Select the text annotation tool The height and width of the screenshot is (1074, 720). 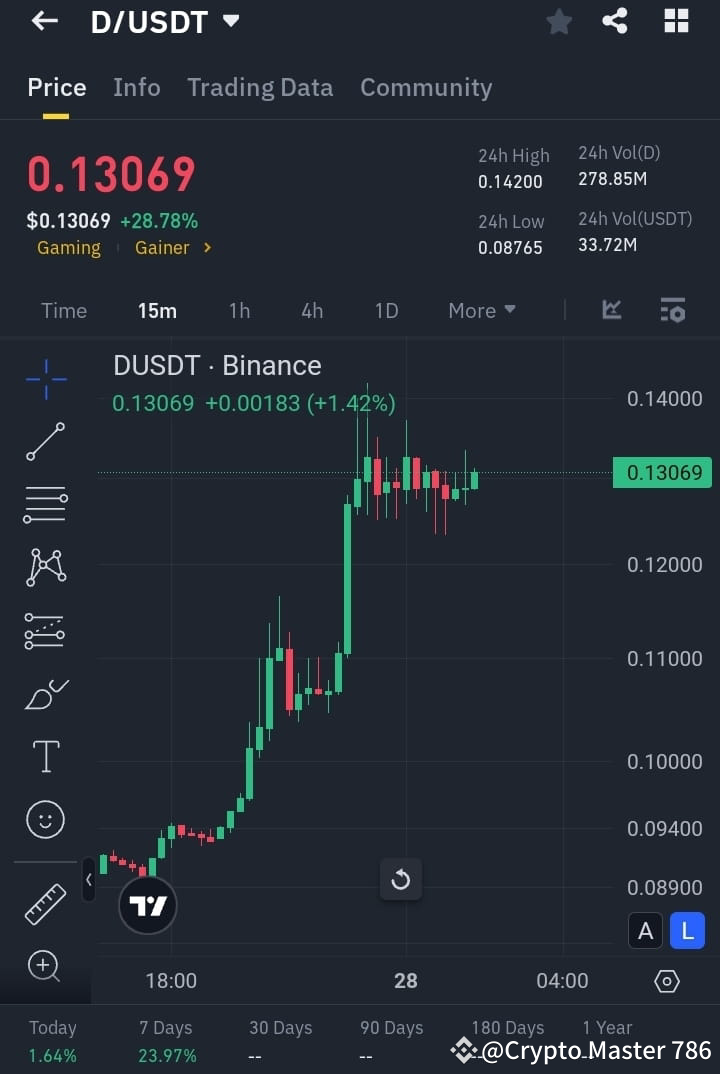44,757
